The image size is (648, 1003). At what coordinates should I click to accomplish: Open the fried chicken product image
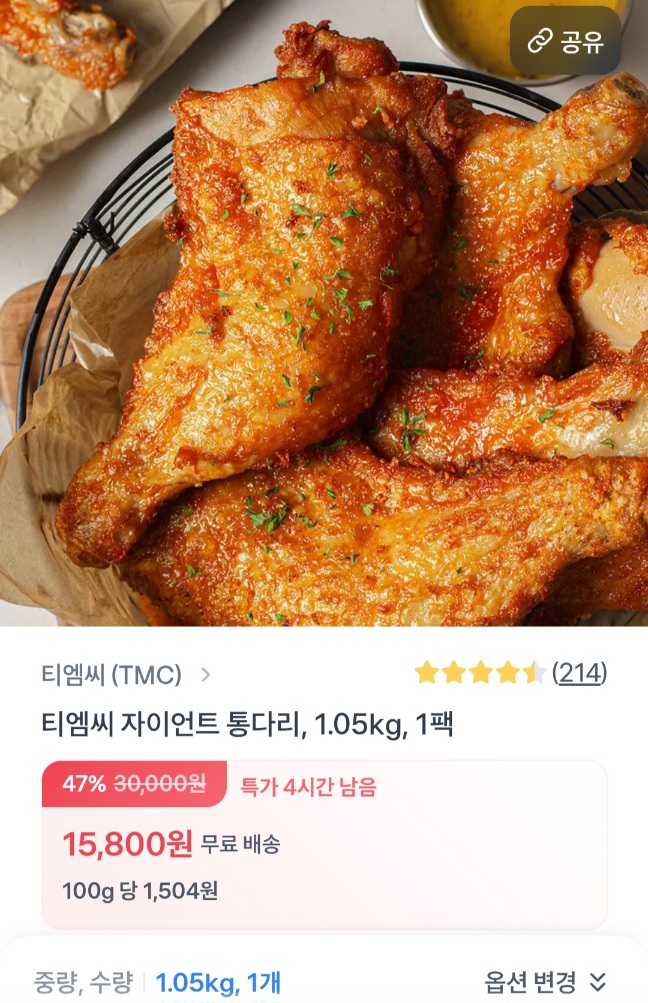[324, 330]
